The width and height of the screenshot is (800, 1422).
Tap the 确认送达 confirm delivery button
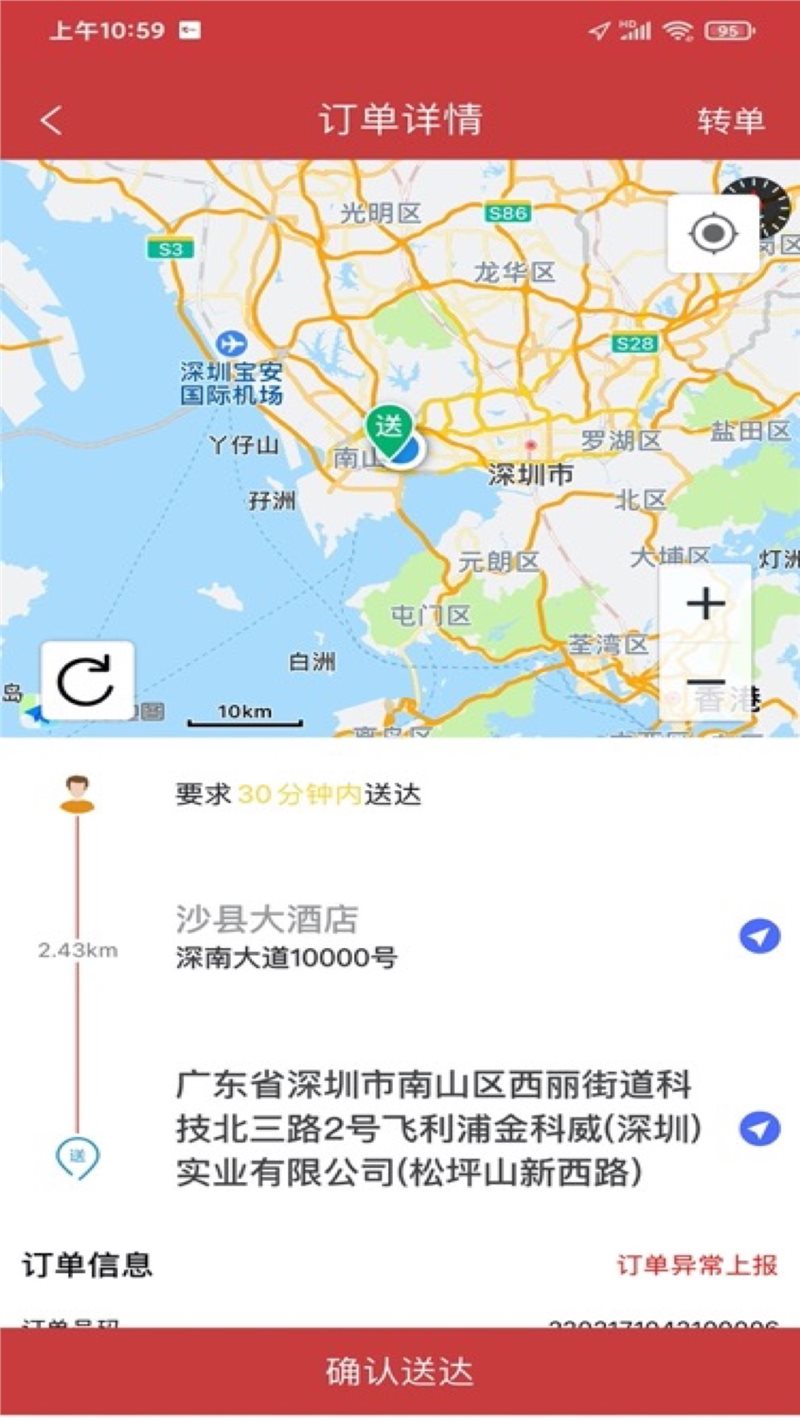[400, 1373]
